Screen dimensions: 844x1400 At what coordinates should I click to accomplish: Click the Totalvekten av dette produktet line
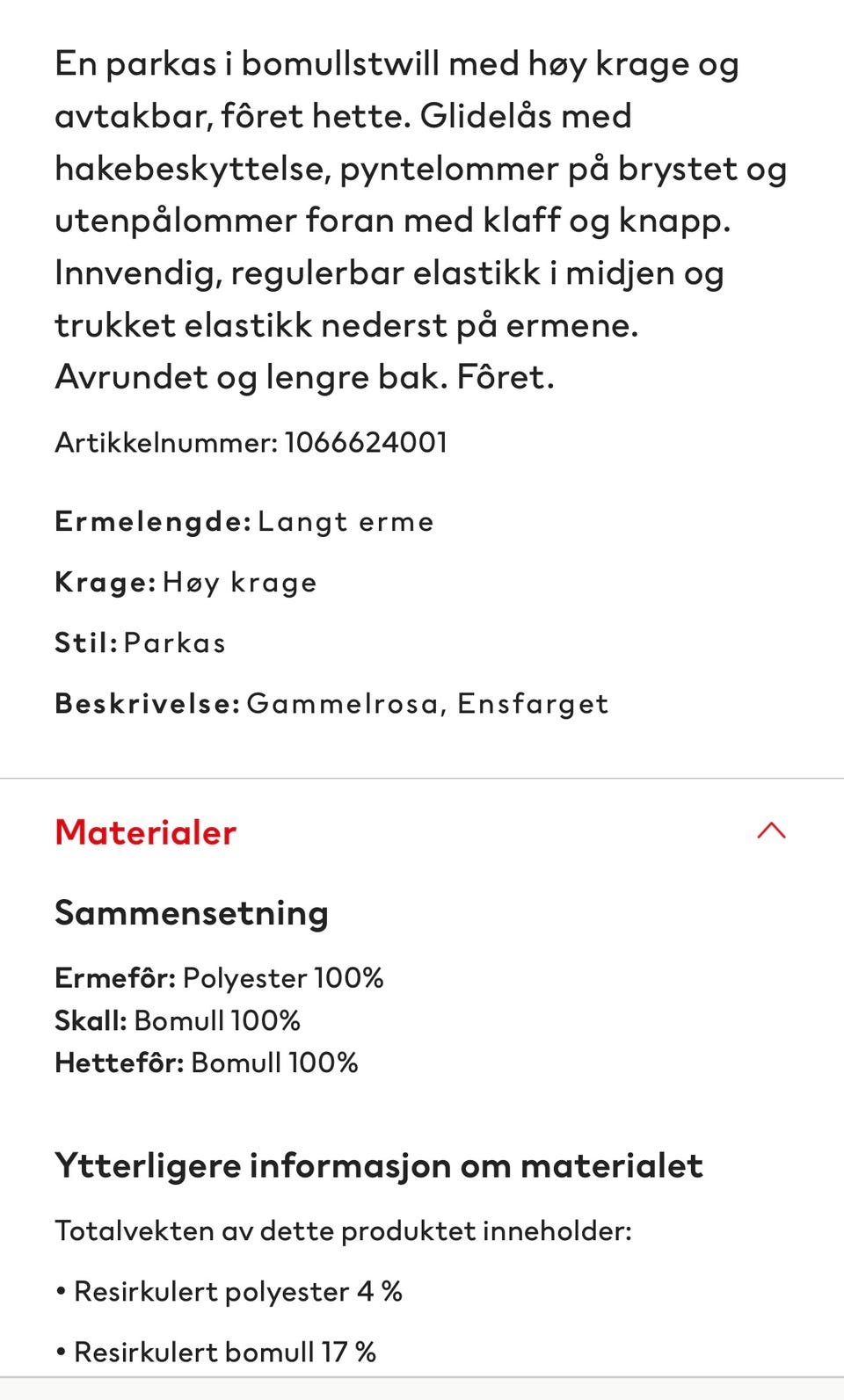tap(344, 1231)
